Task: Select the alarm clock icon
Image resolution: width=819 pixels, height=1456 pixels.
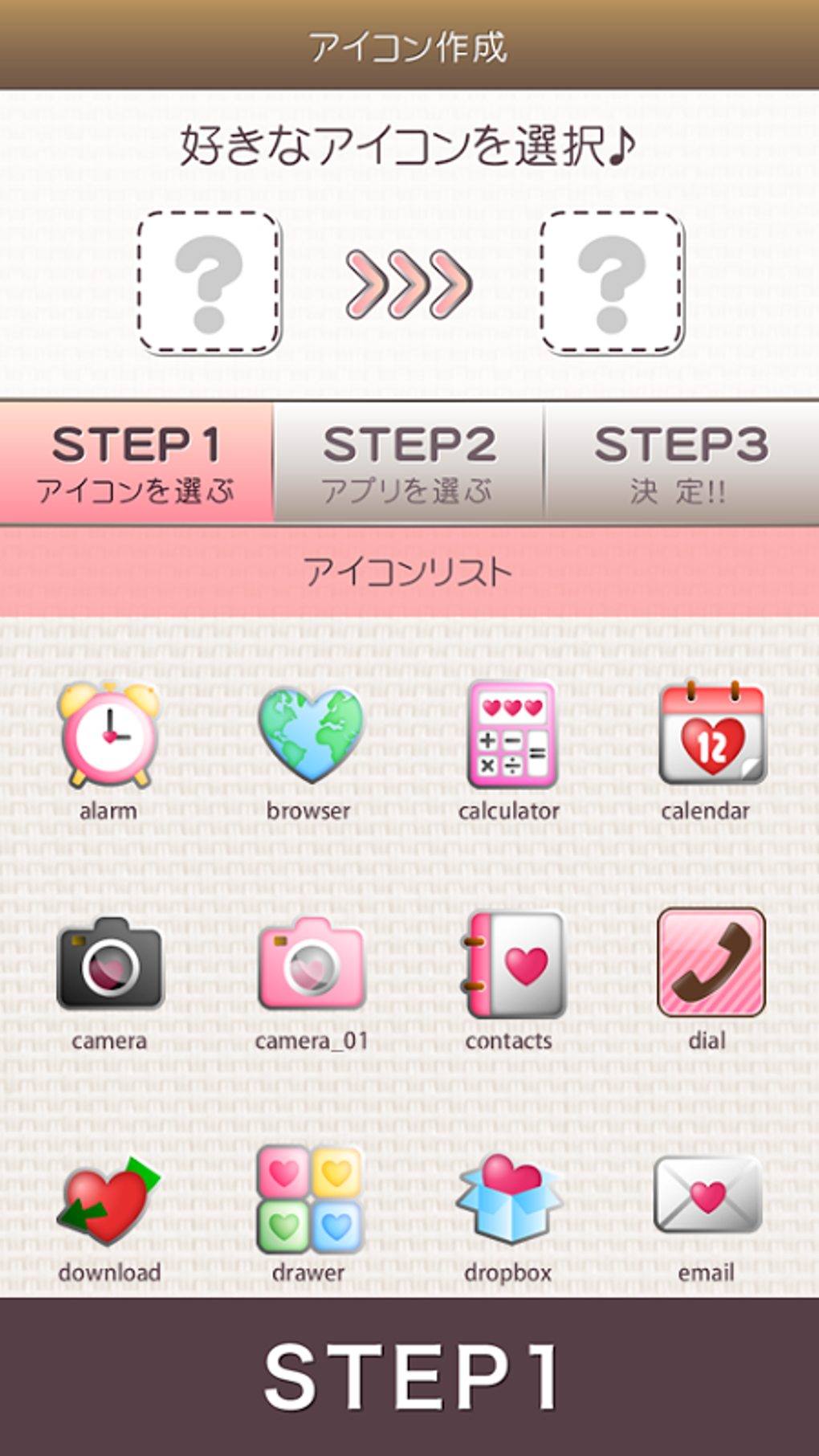Action: 109,734
